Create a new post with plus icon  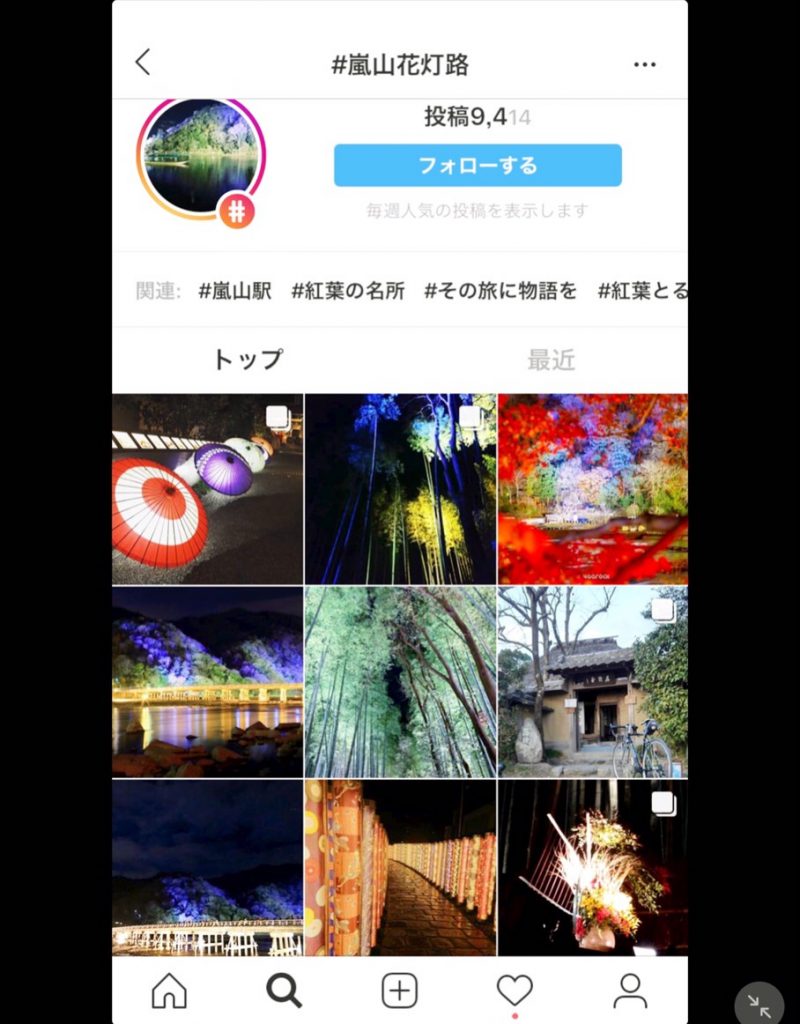[x=399, y=990]
